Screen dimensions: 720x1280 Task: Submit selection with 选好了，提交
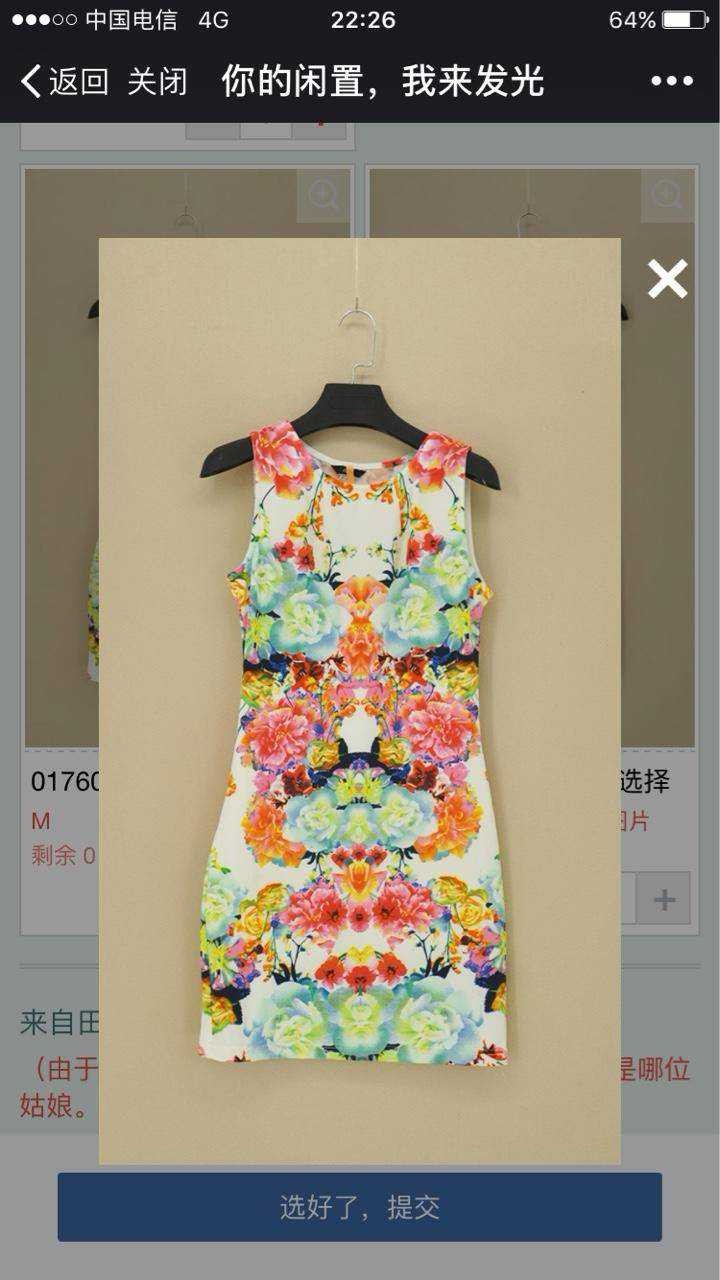click(x=360, y=1207)
